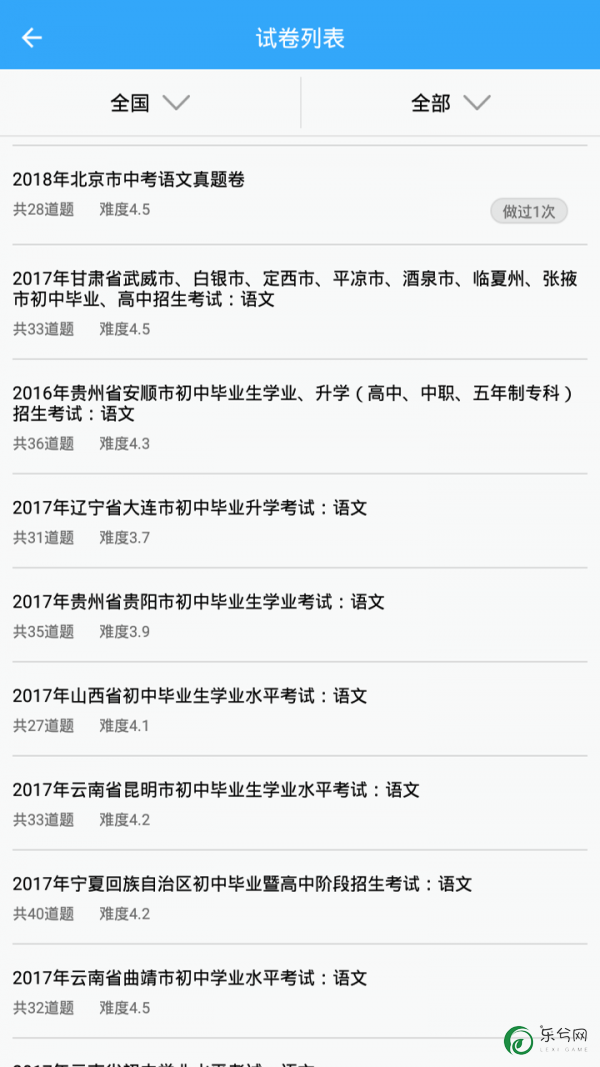600x1067 pixels.
Task: View the 2017年山西省 exam paper
Action: tap(300, 708)
